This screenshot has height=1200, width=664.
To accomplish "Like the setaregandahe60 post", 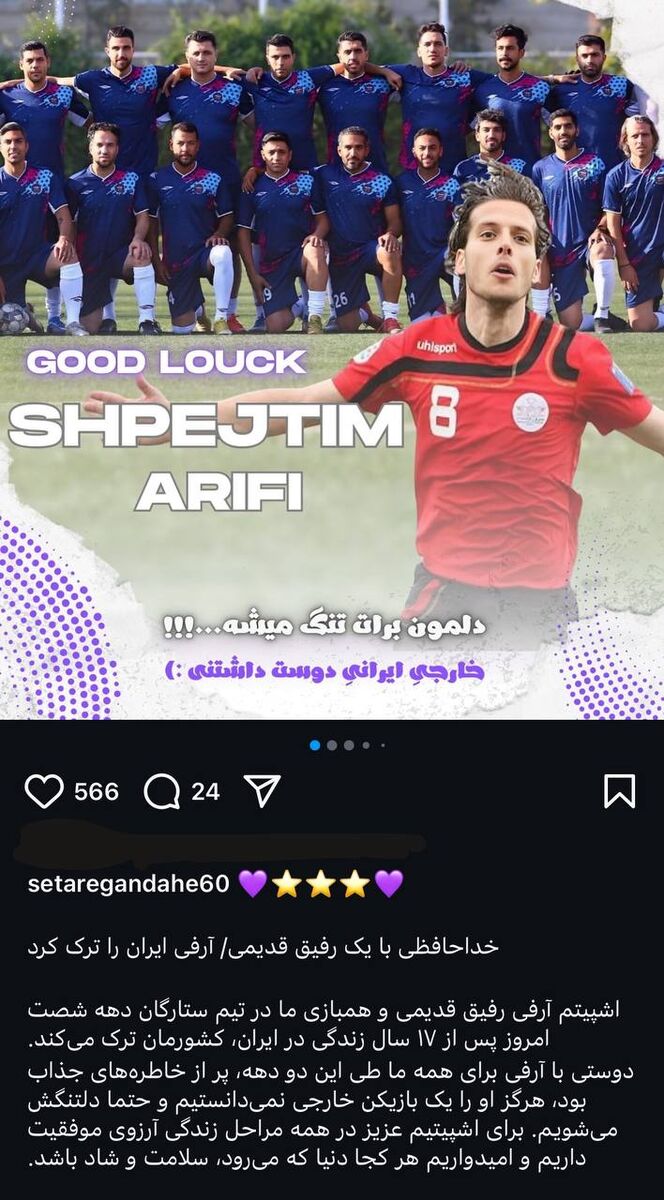I will pos(44,791).
